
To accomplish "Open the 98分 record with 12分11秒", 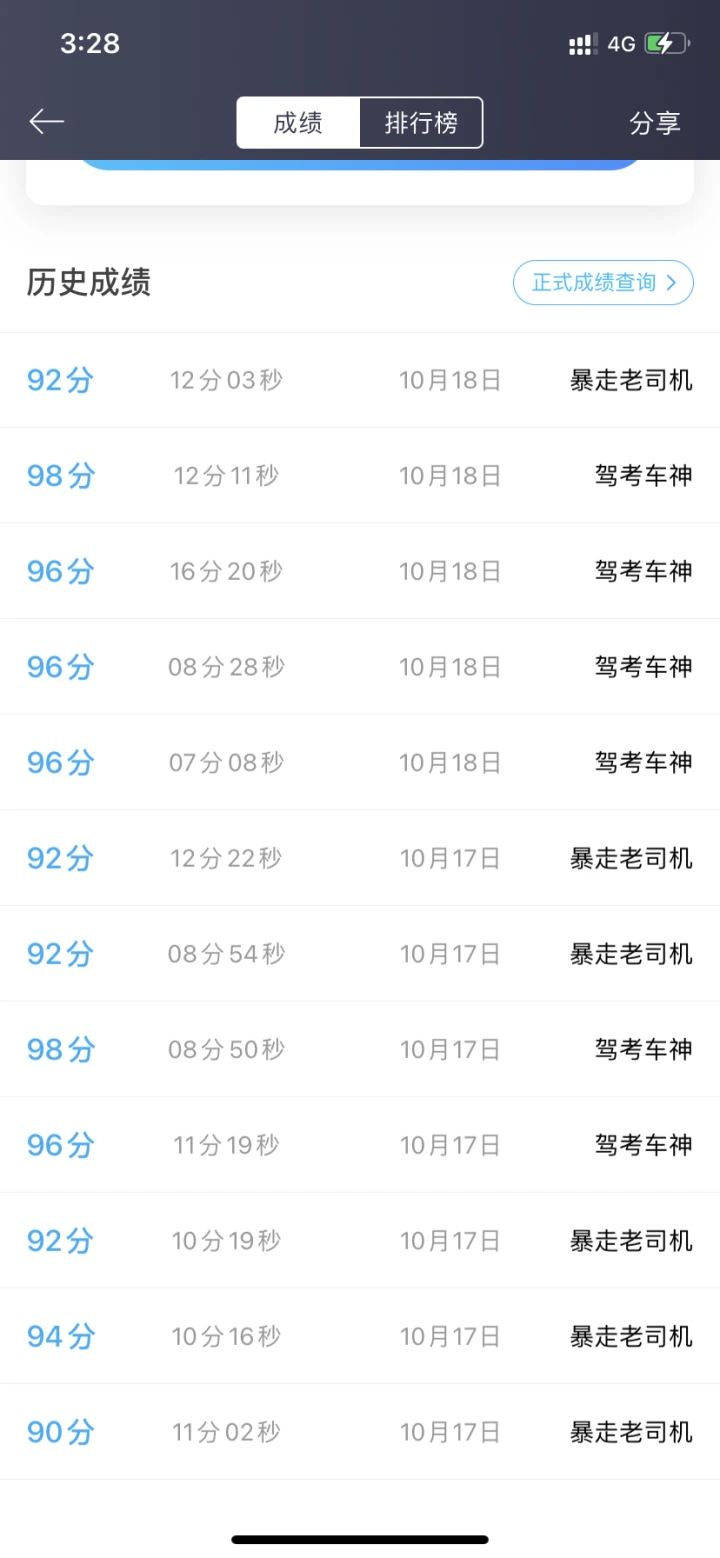I will coord(360,476).
